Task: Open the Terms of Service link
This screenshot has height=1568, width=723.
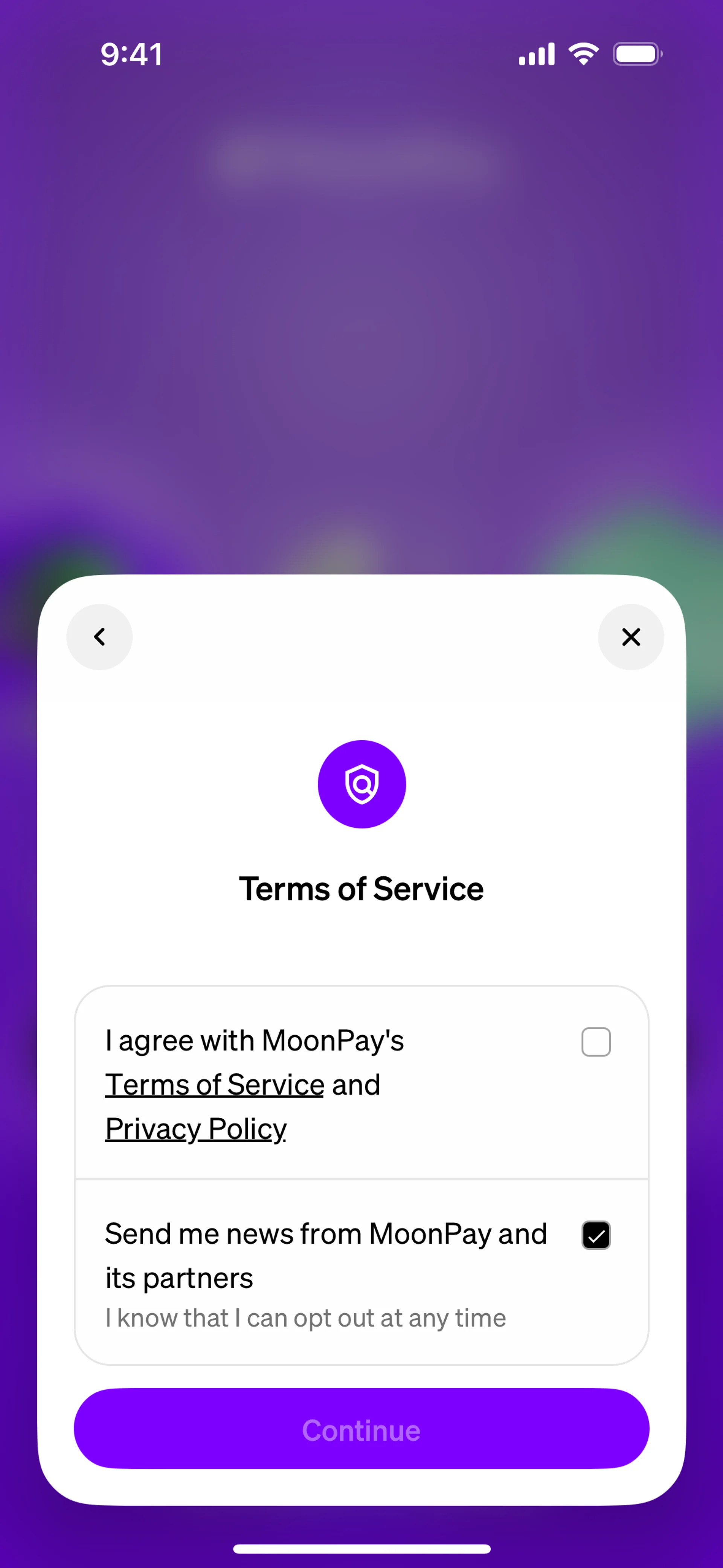Action: 214,1085
